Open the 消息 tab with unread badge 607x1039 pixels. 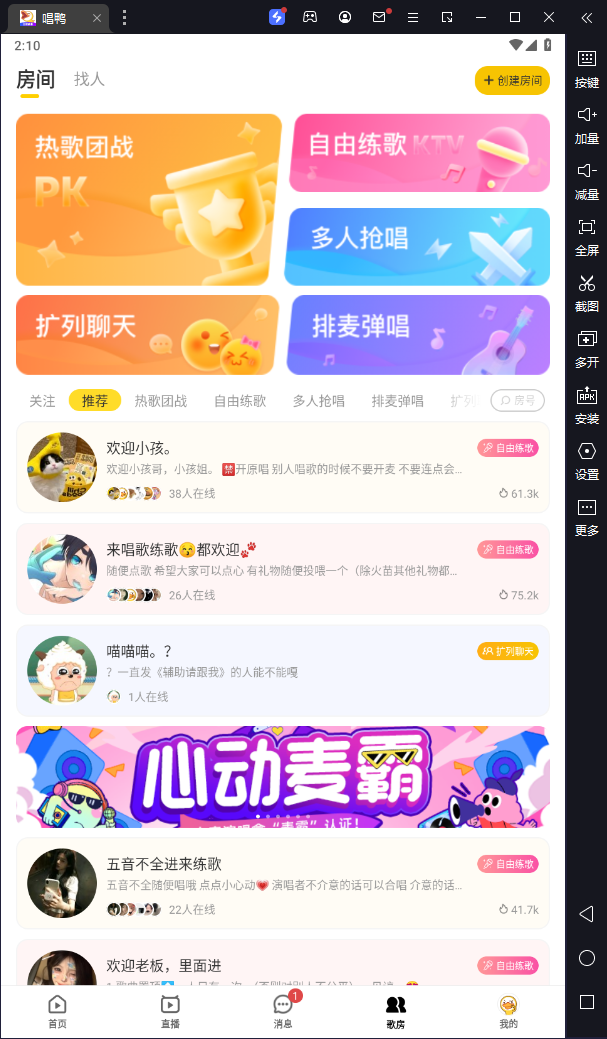[283, 1011]
